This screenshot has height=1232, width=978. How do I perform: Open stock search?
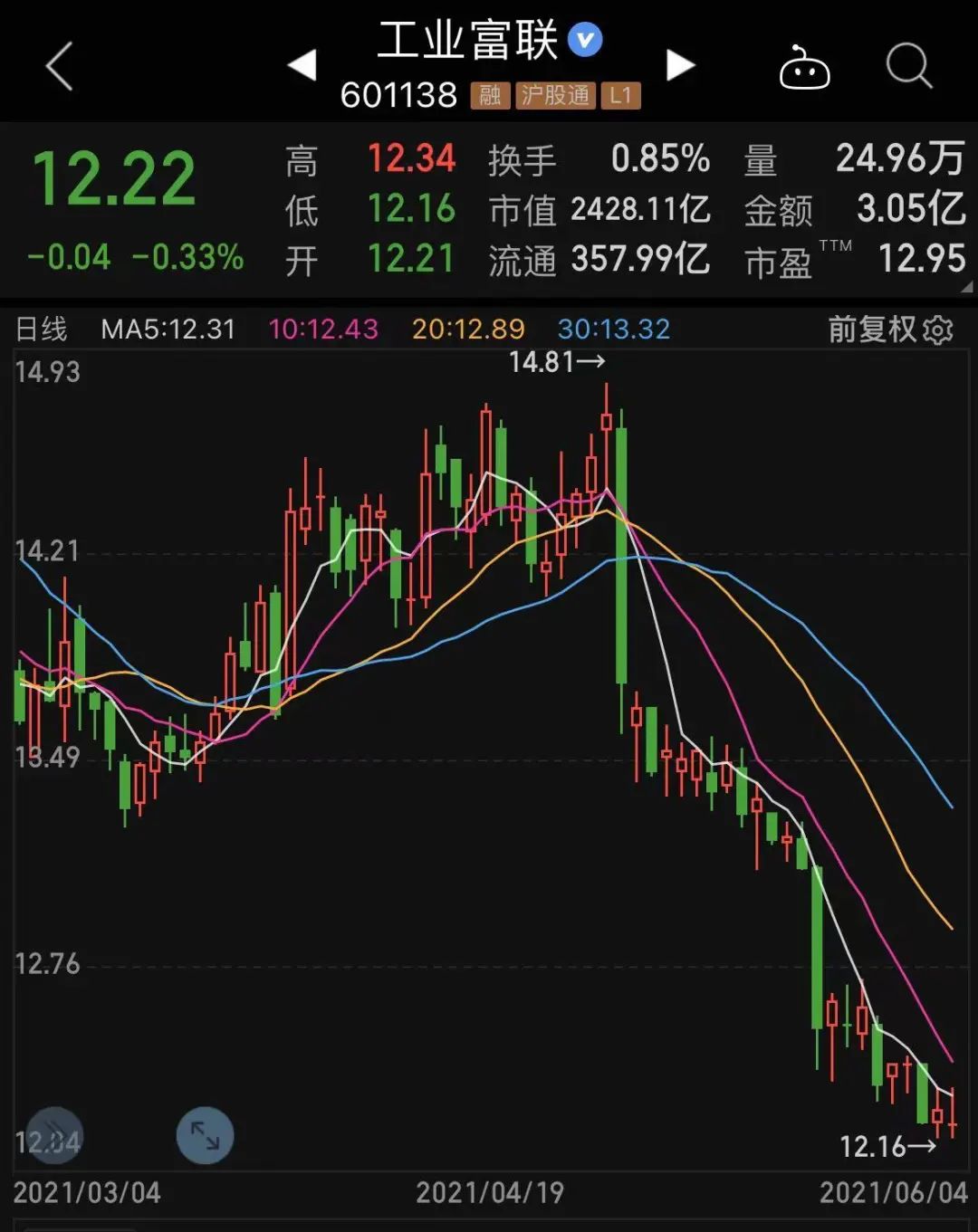pos(908,66)
